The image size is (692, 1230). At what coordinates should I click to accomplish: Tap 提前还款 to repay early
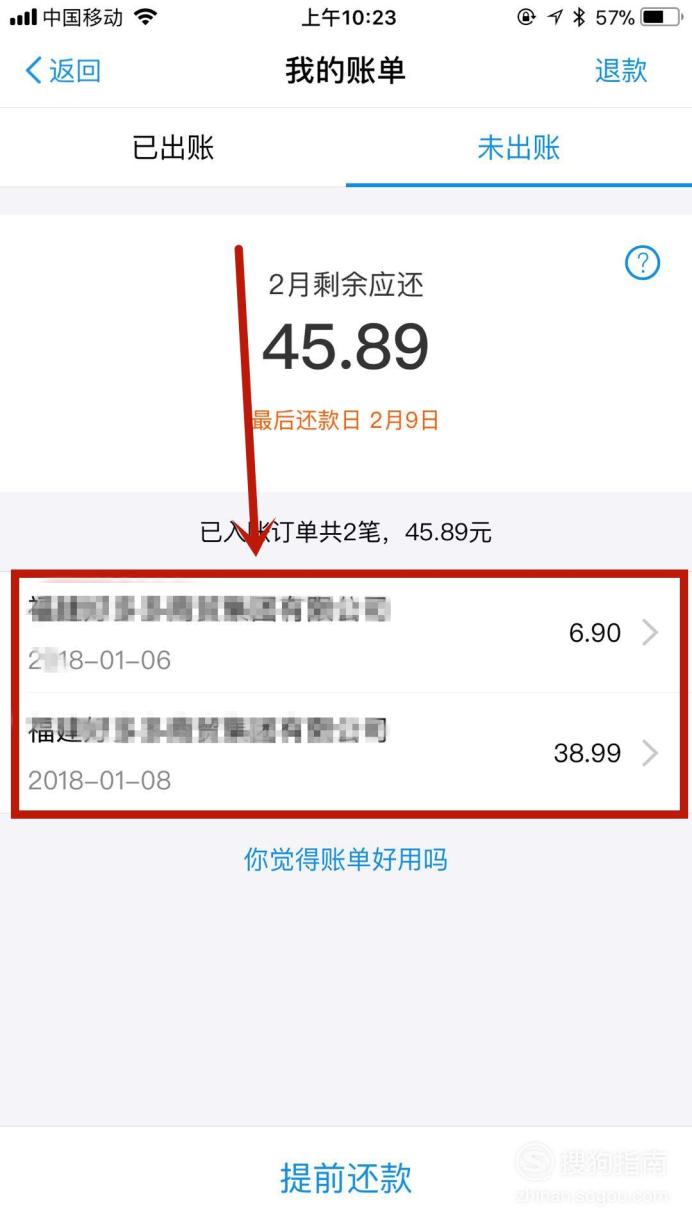click(346, 1178)
